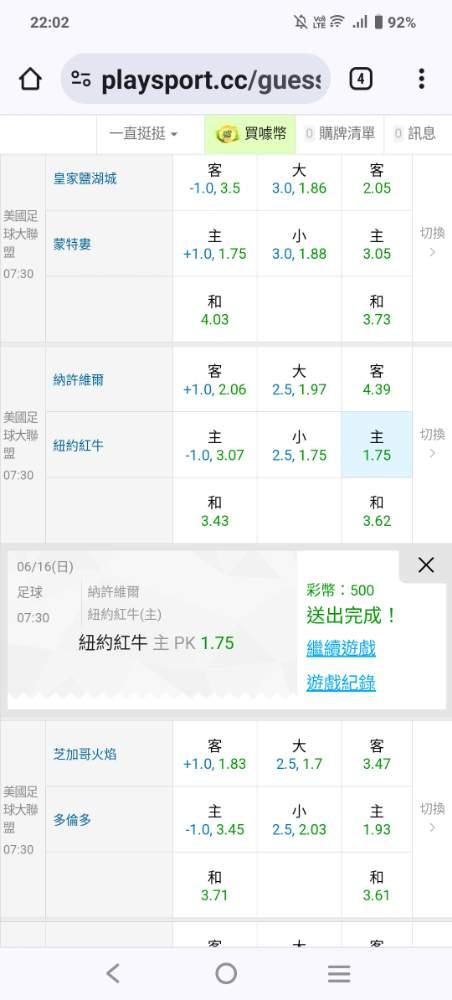This screenshot has height=1000, width=452.
Task: Choose 和 4.03 in the 蒙特婁 match
Action: (215, 310)
